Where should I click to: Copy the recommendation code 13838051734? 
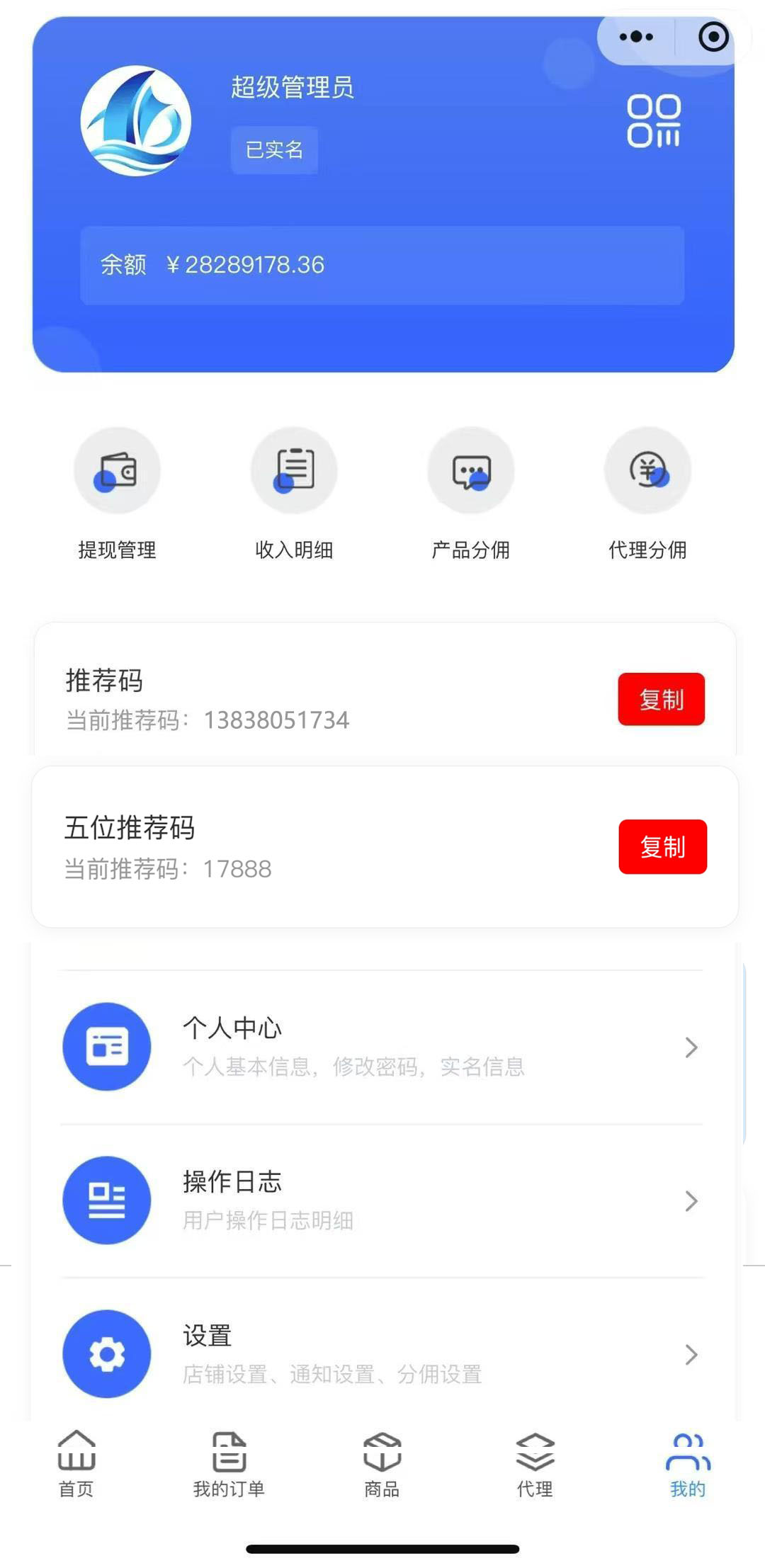click(x=661, y=700)
